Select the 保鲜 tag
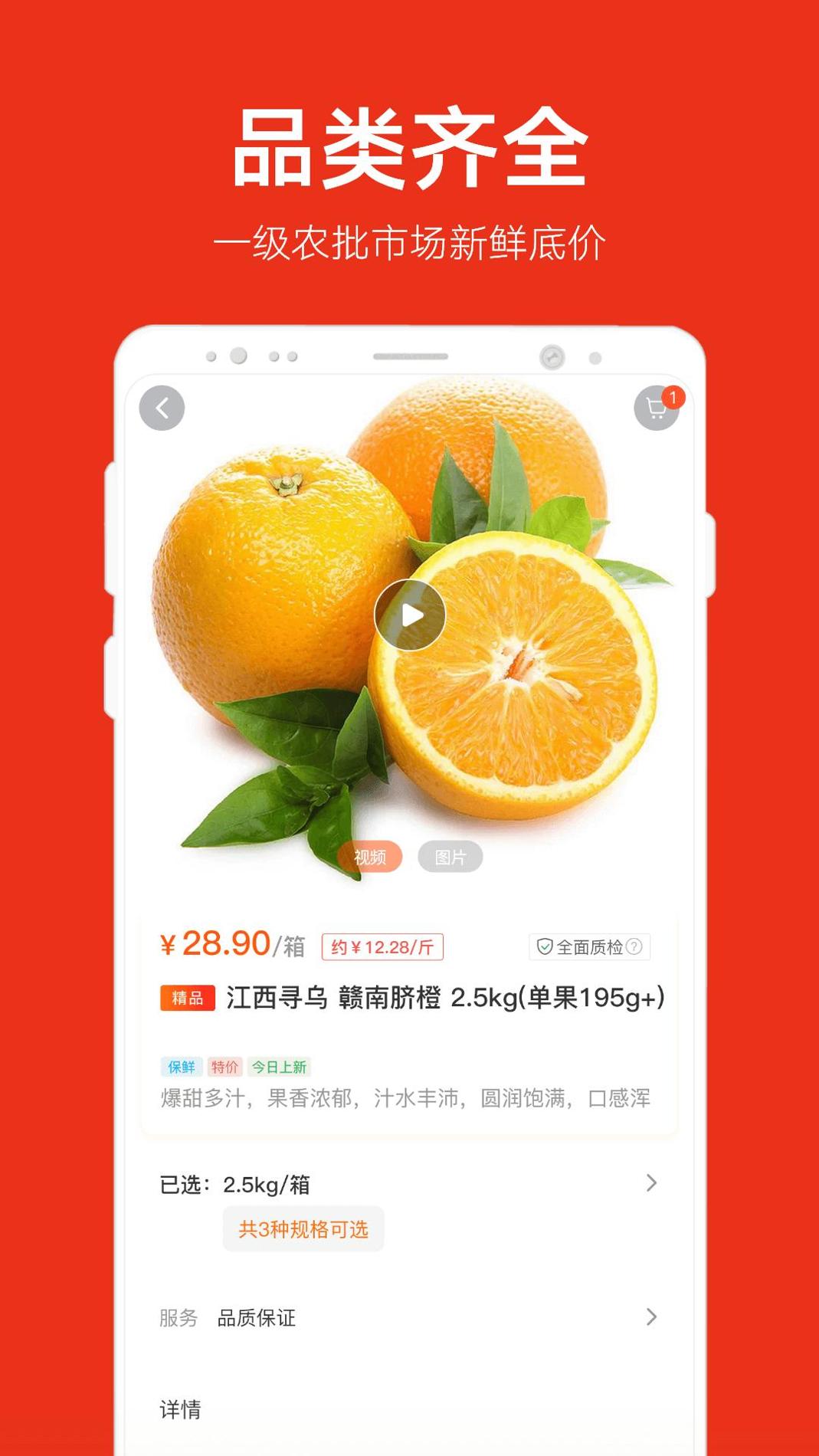819x1456 pixels. [182, 1067]
